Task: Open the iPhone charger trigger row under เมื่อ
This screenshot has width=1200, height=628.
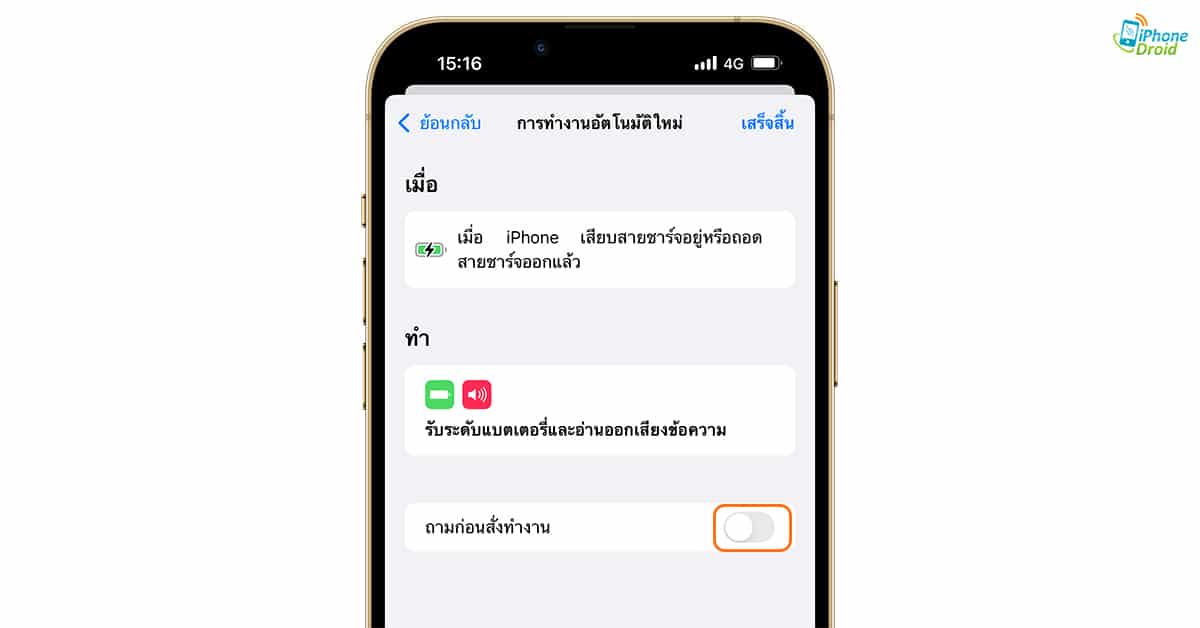Action: click(600, 250)
